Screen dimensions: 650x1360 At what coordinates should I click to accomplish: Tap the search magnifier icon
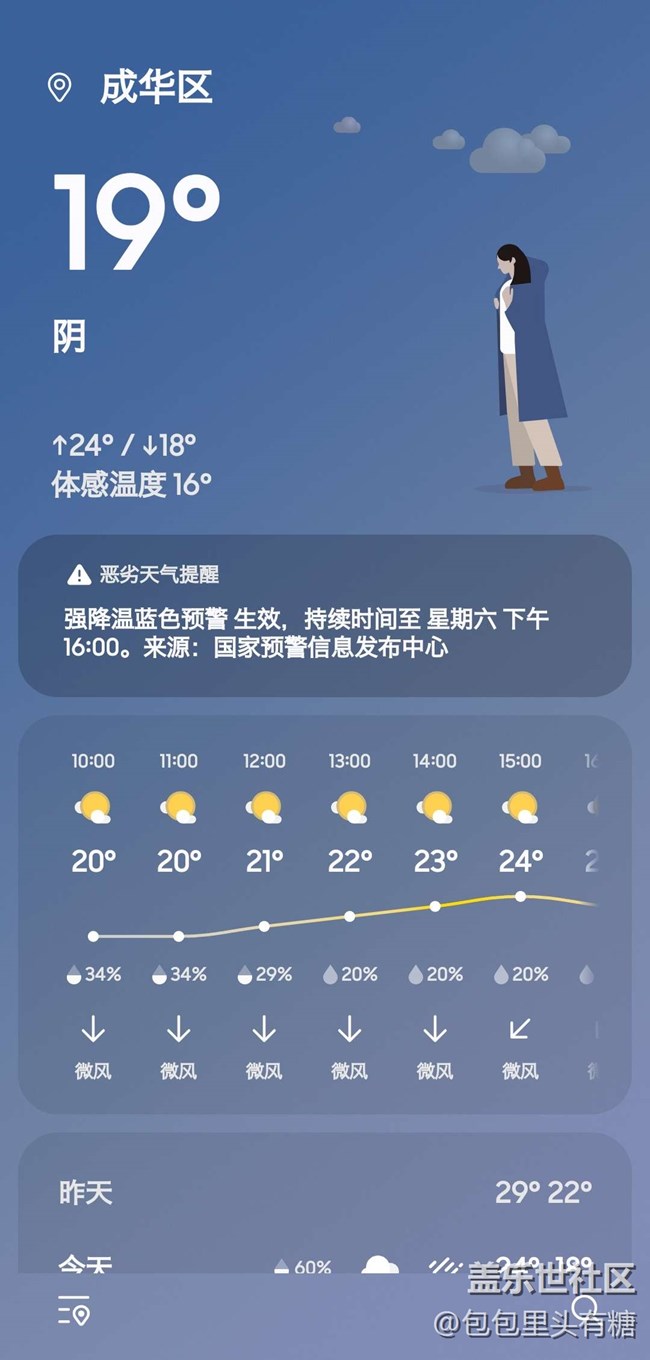point(585,1308)
